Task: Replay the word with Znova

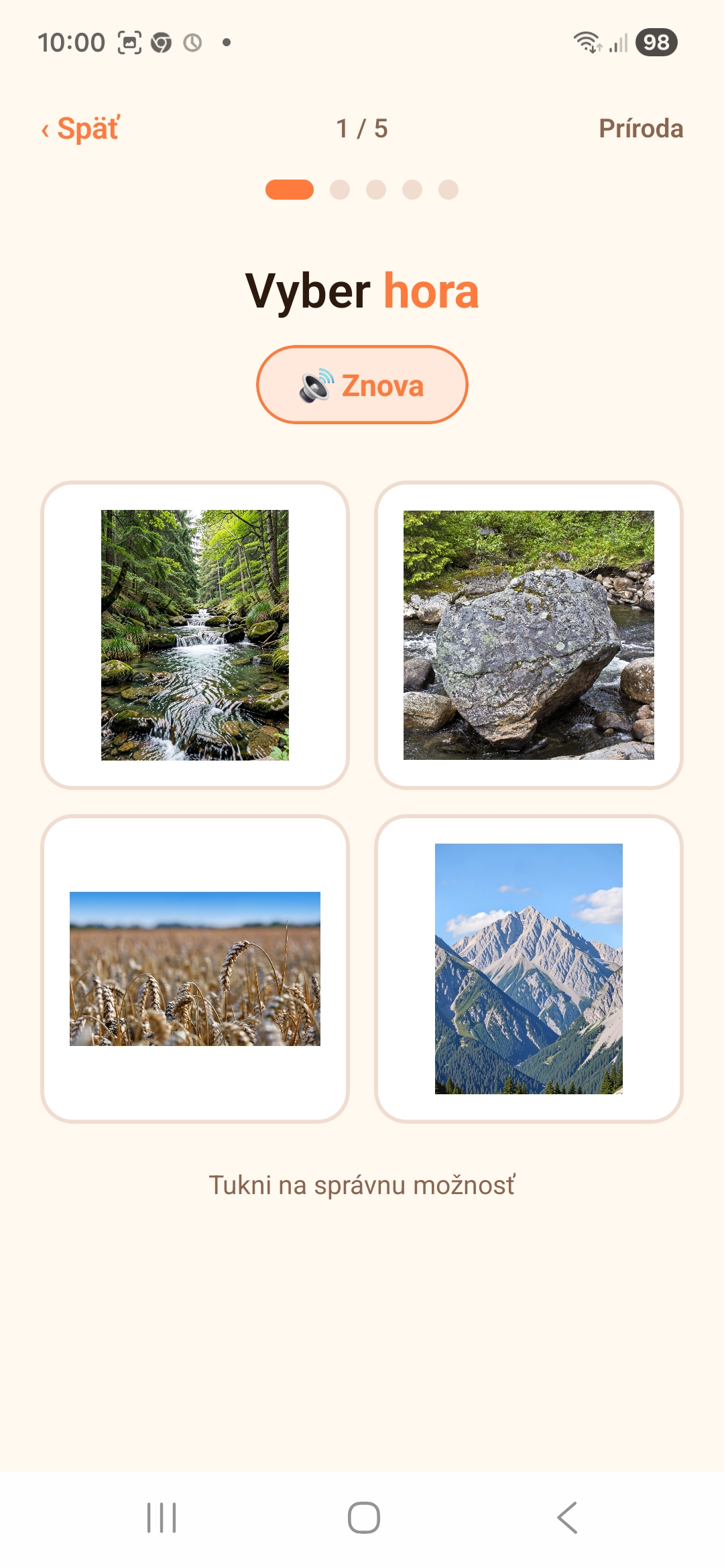Action: 362,385
